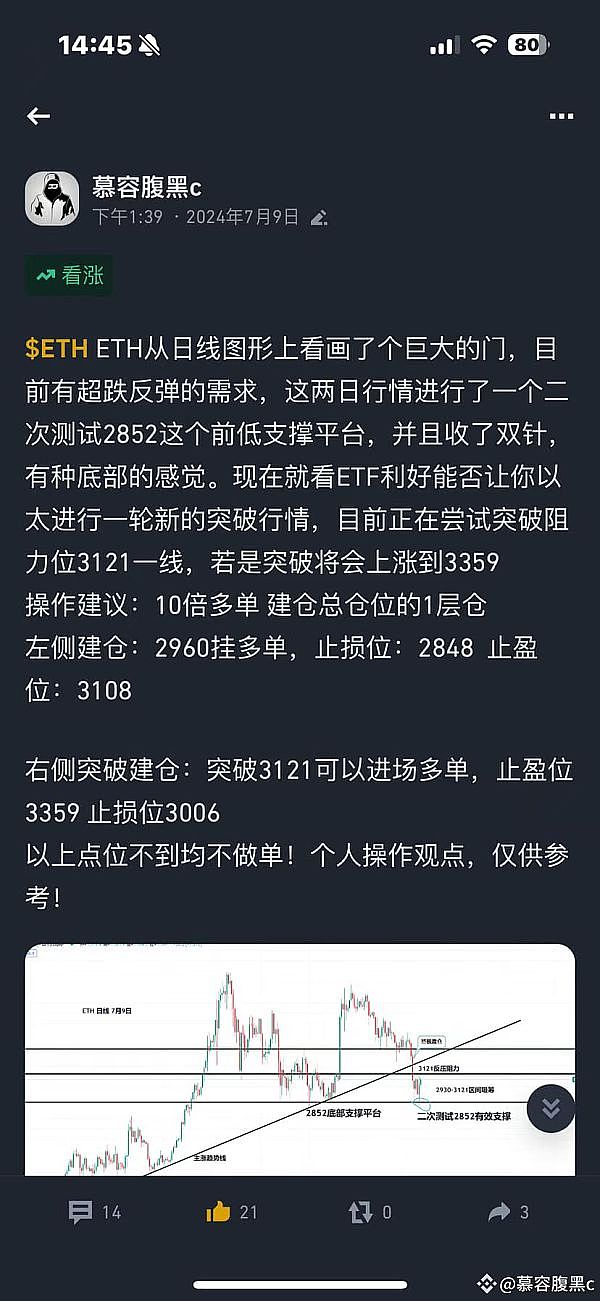Tap the $ETH ticker link
The height and width of the screenshot is (1301, 600).
point(57,349)
